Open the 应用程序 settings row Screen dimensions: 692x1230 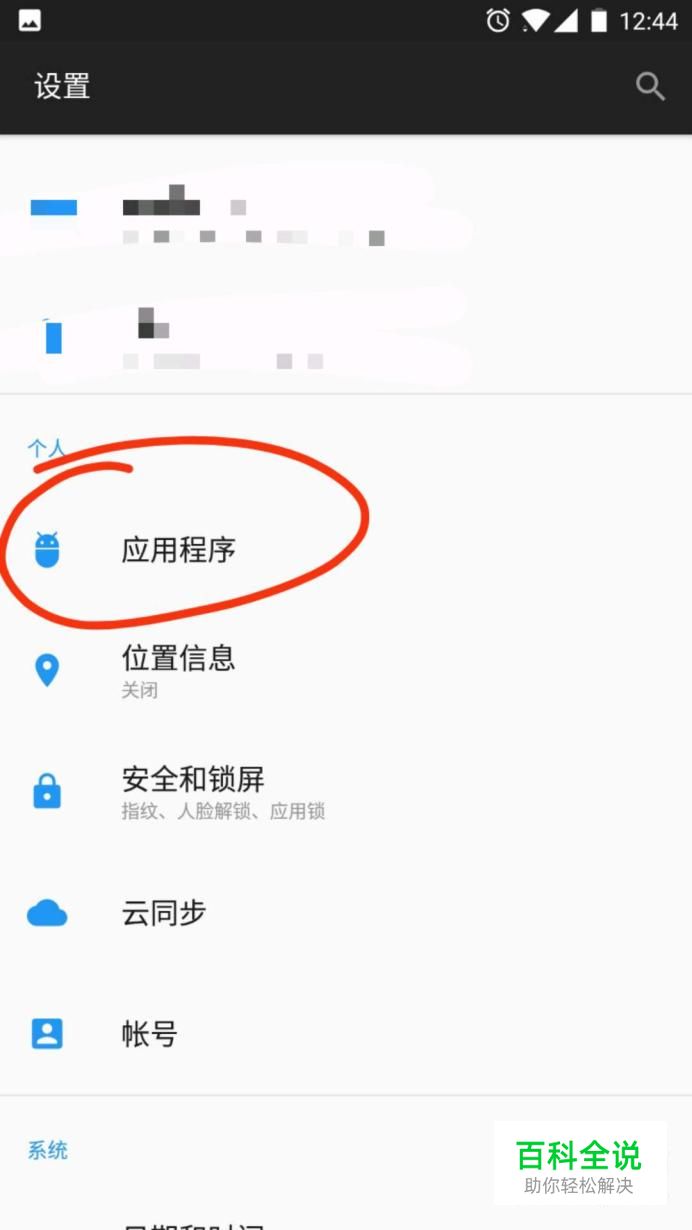pyautogui.click(x=179, y=550)
